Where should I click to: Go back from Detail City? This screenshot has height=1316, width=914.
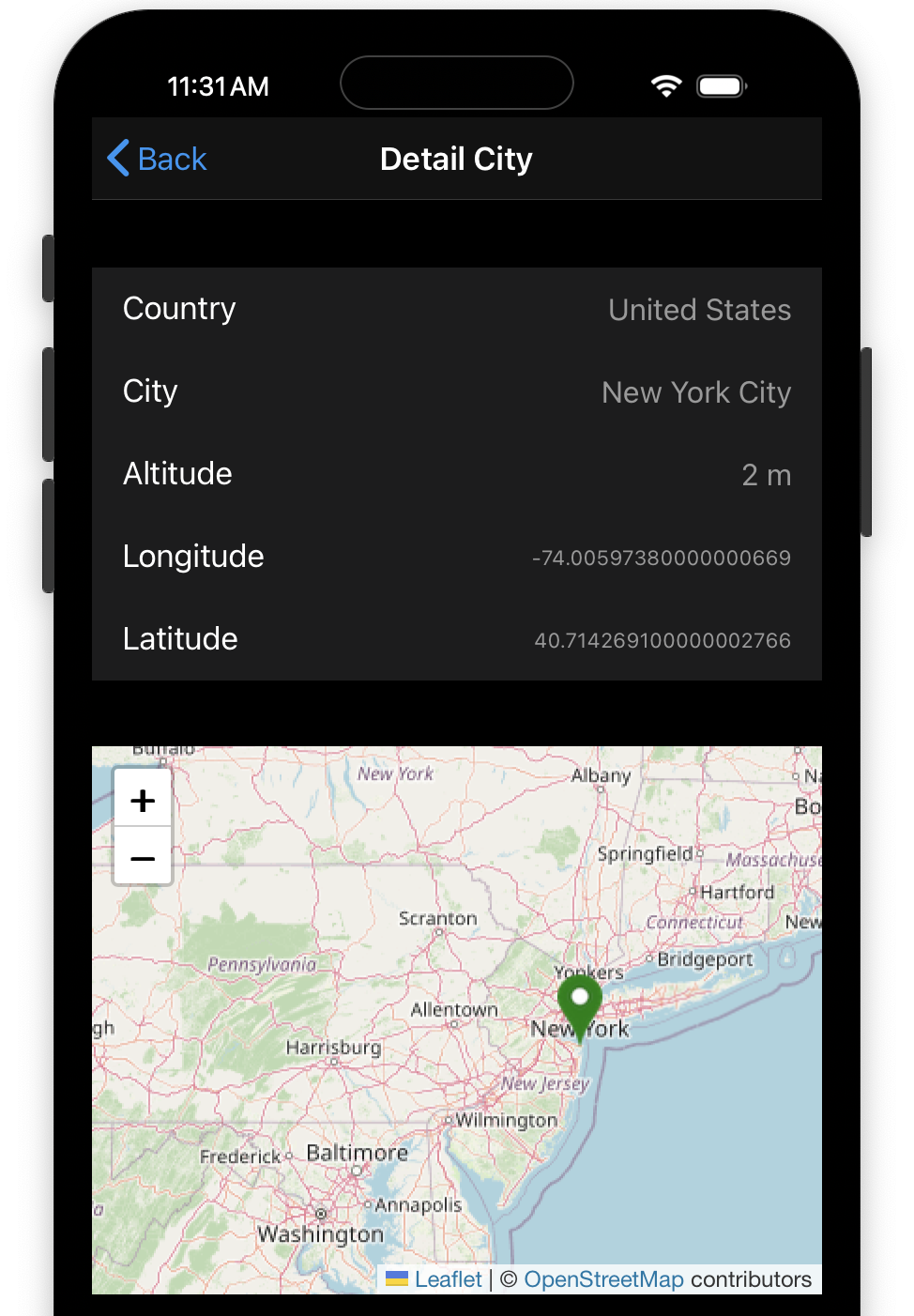(x=158, y=159)
